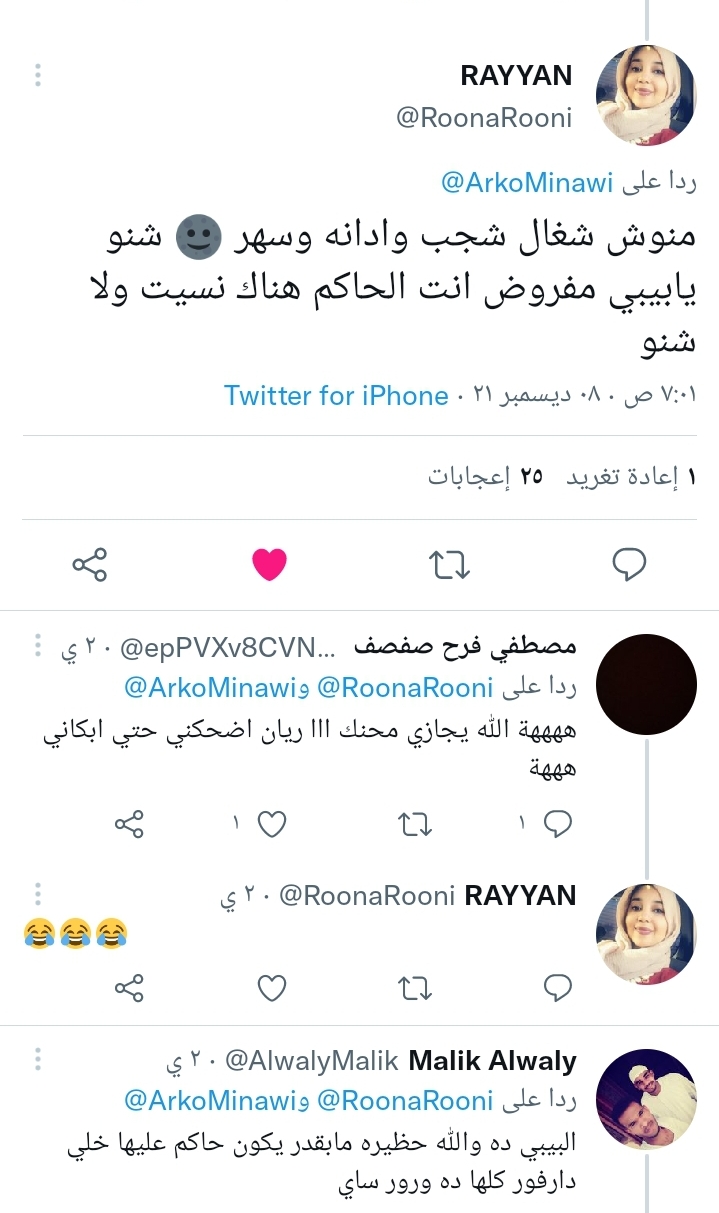View the 25 likes list
Viewport: 719px width, 1213px height.
[x=486, y=477]
